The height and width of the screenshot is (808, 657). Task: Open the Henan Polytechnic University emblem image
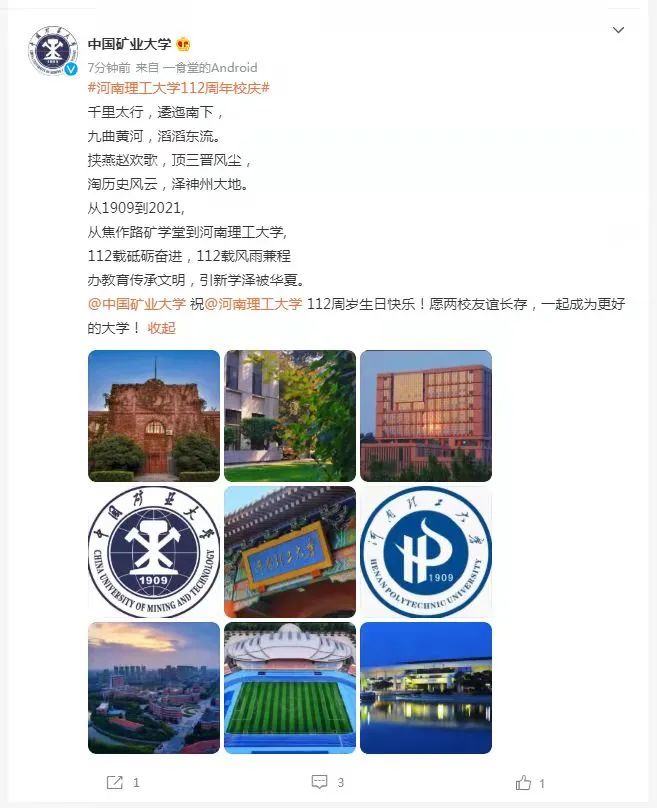[426, 552]
